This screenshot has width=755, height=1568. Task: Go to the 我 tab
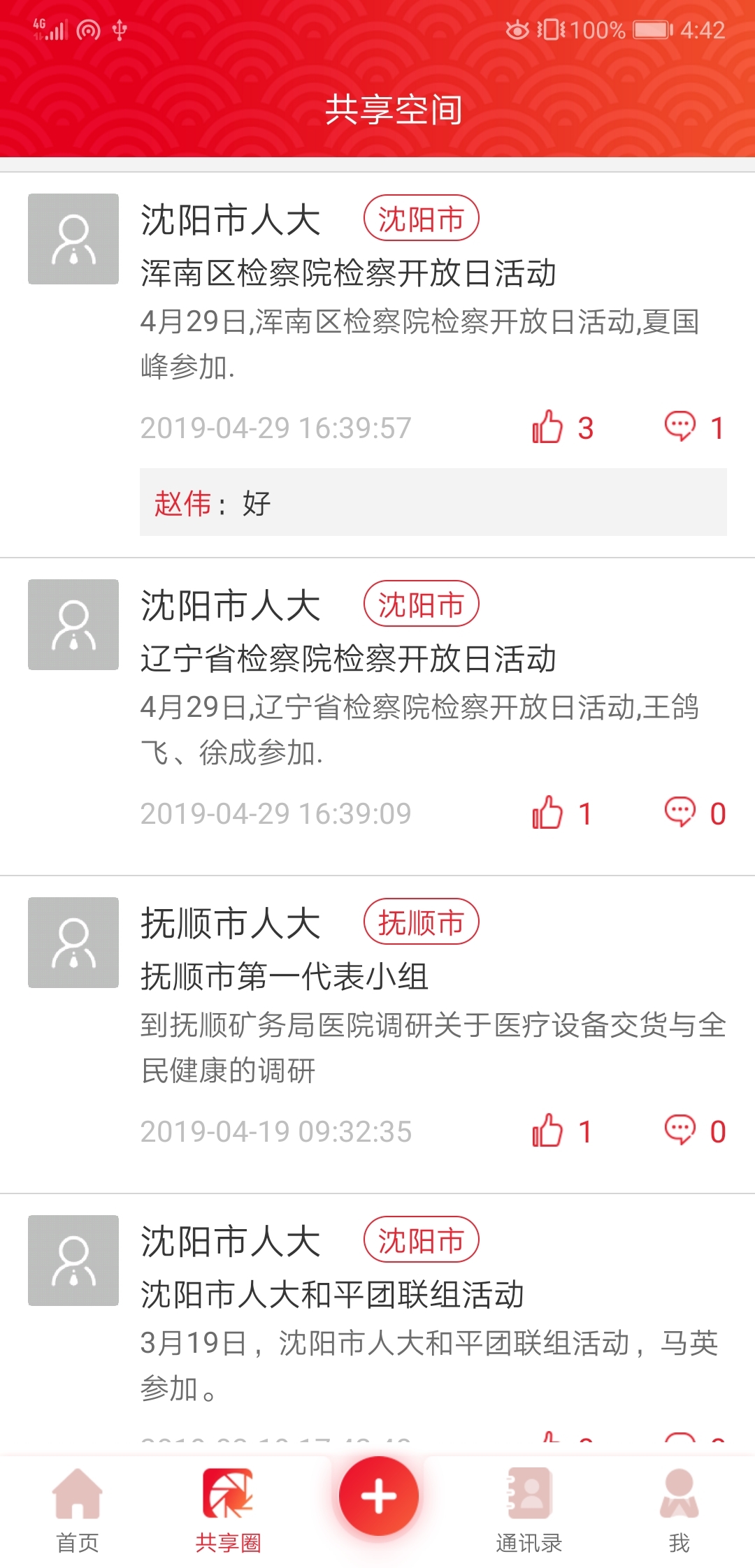pyautogui.click(x=679, y=1509)
